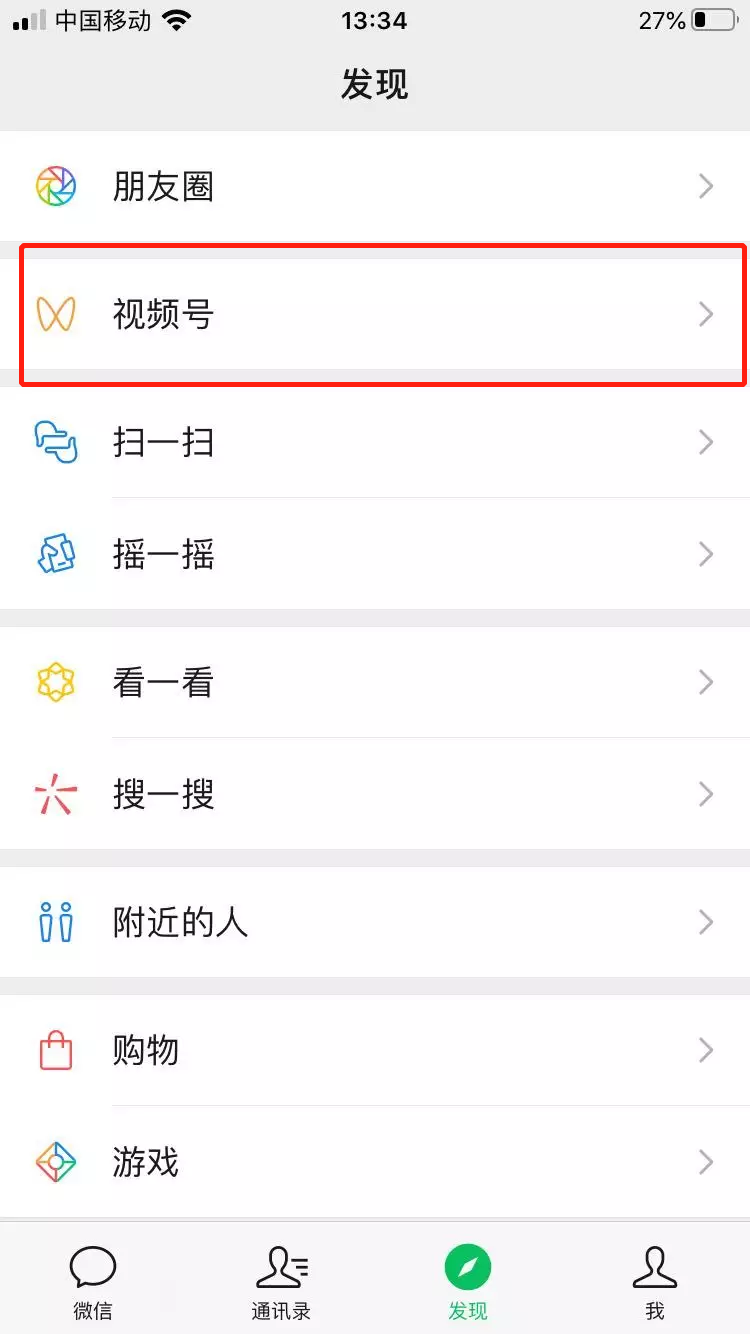Open 购物 Shopping
750x1334 pixels.
[375, 1050]
